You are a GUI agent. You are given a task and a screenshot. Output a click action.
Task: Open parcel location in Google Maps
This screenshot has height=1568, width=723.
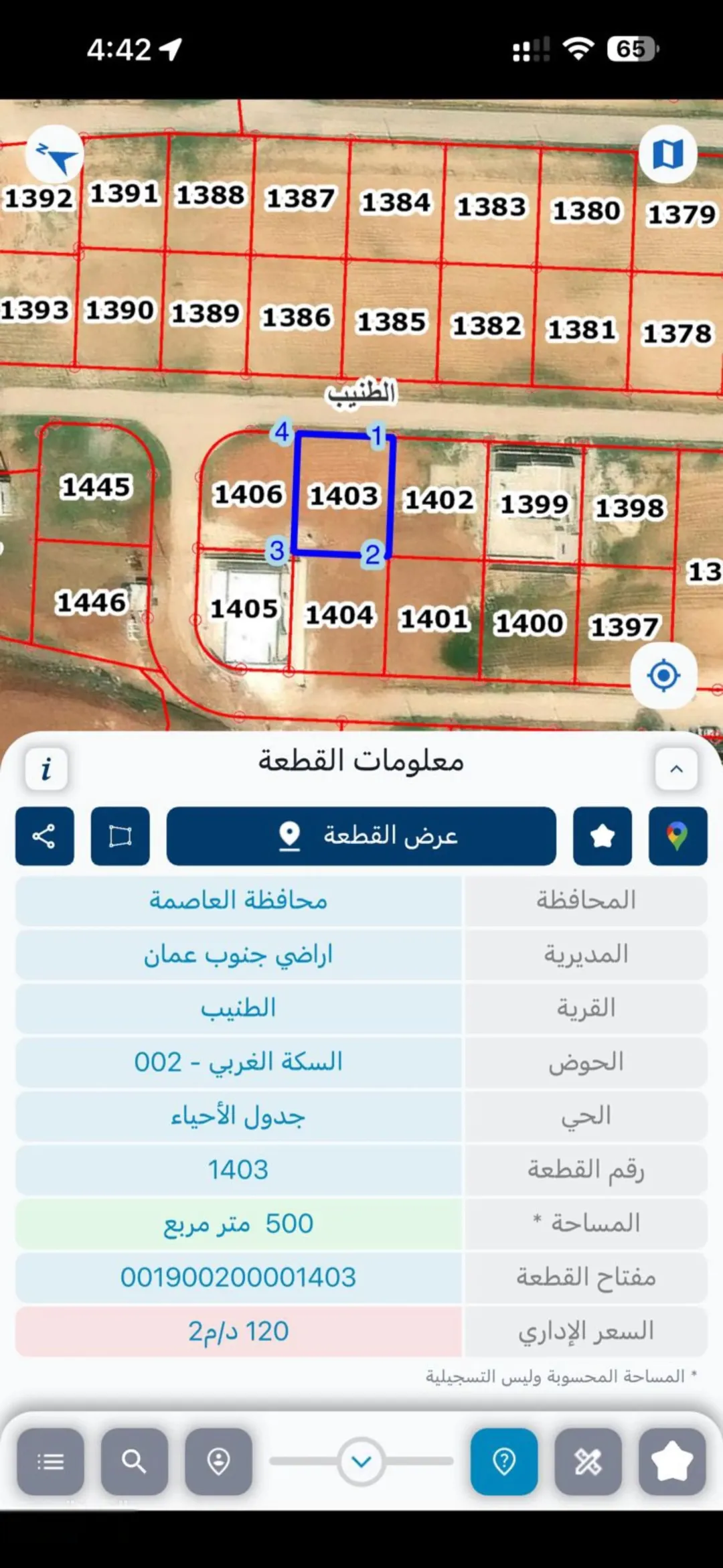point(678,836)
